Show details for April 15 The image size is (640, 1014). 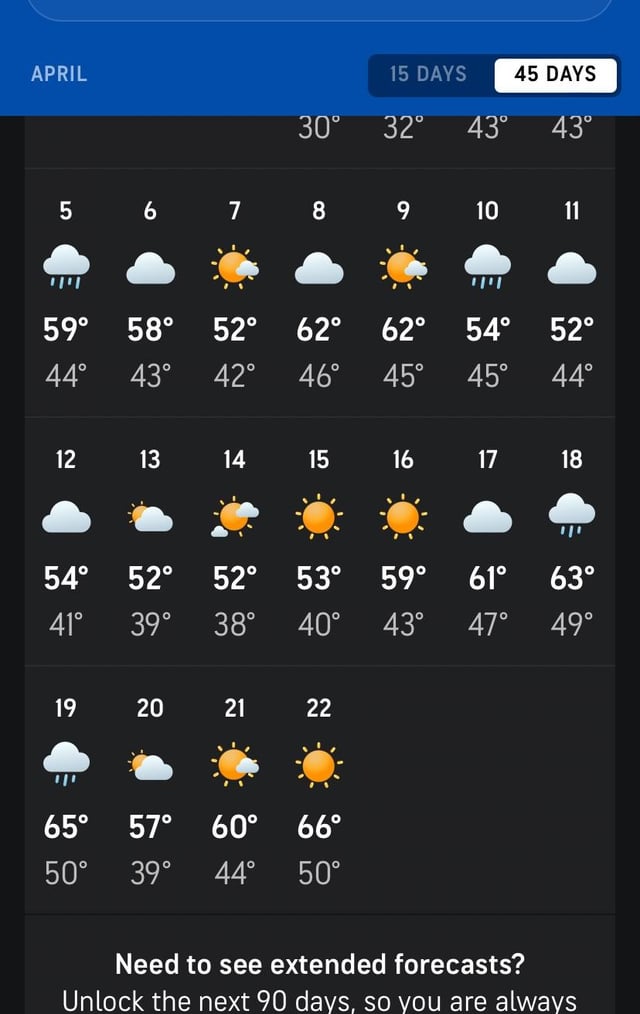click(x=319, y=541)
